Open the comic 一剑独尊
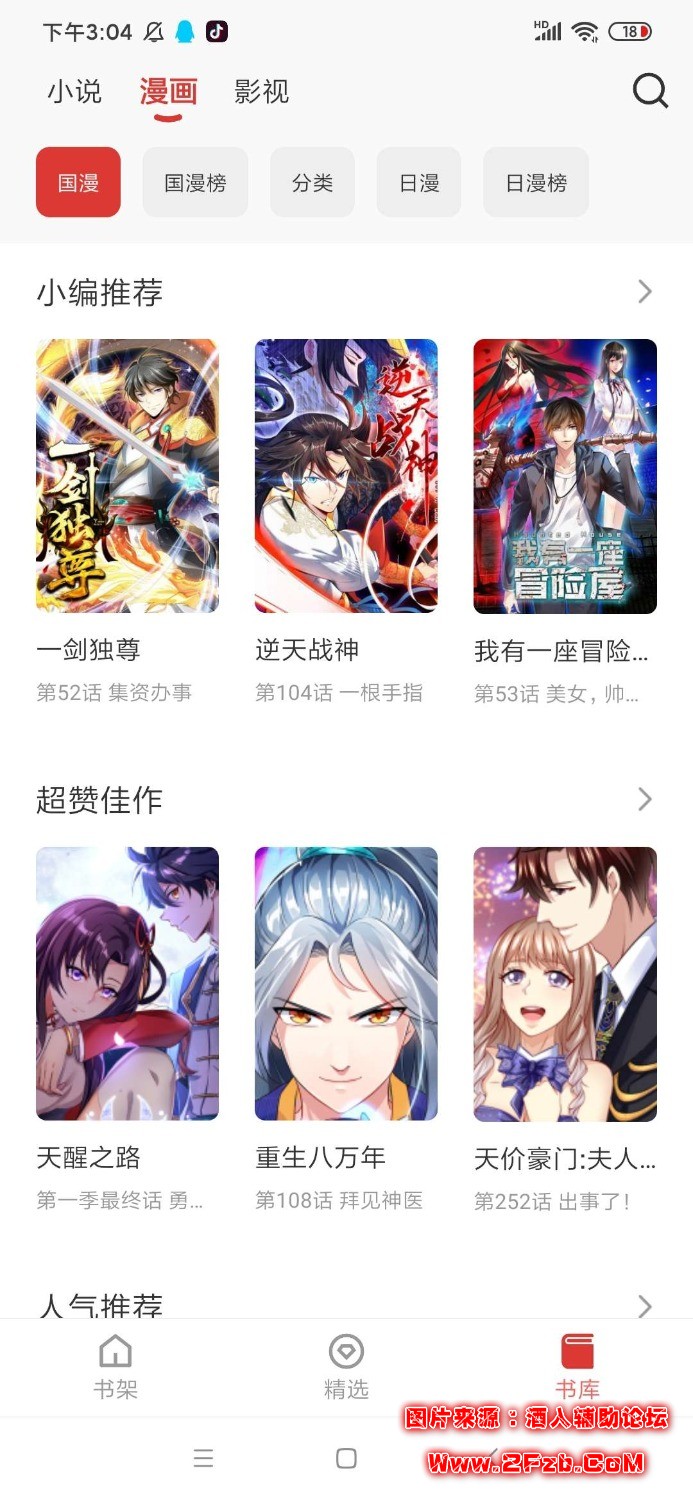 tap(127, 476)
